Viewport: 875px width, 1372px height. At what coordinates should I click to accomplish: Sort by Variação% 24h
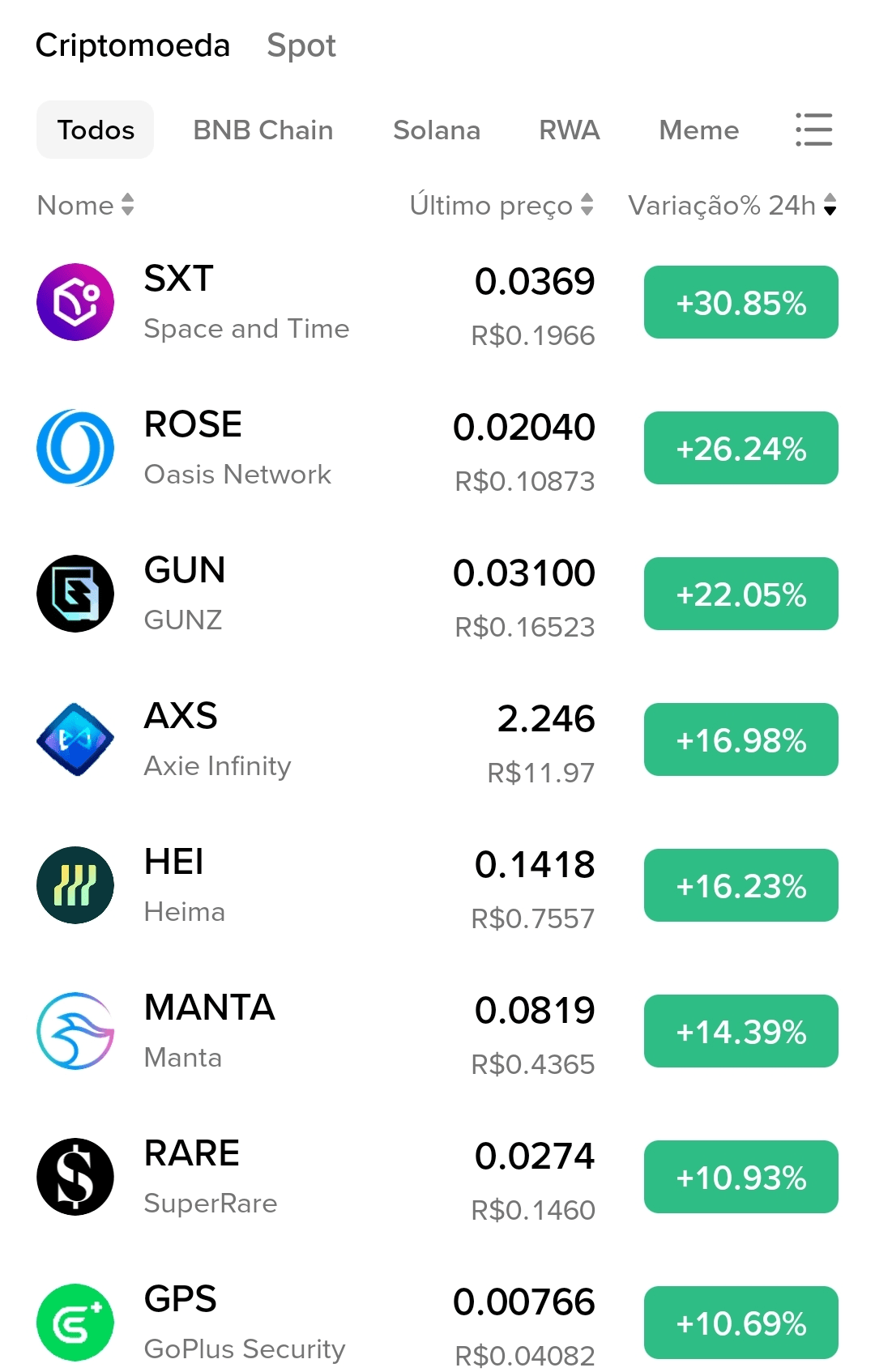click(732, 205)
